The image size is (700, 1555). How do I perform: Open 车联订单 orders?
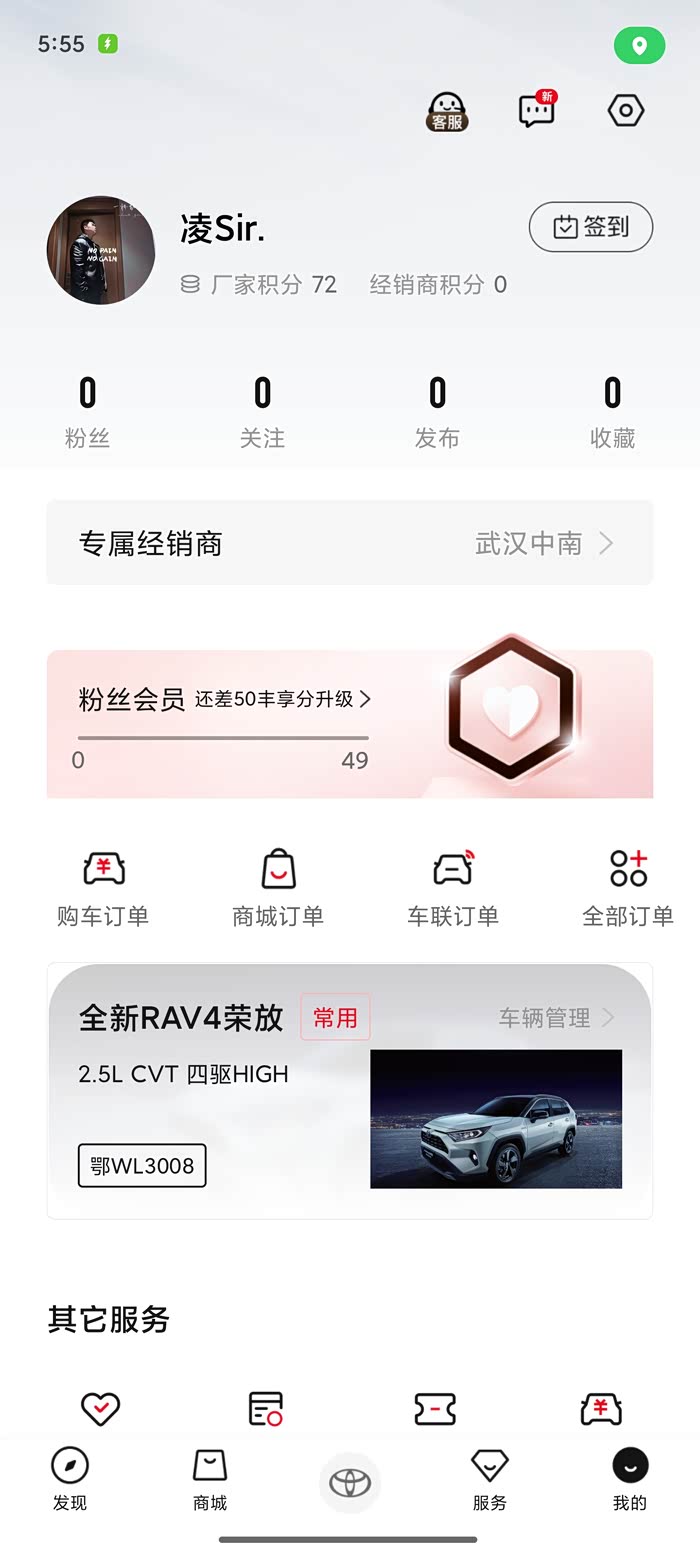point(453,888)
